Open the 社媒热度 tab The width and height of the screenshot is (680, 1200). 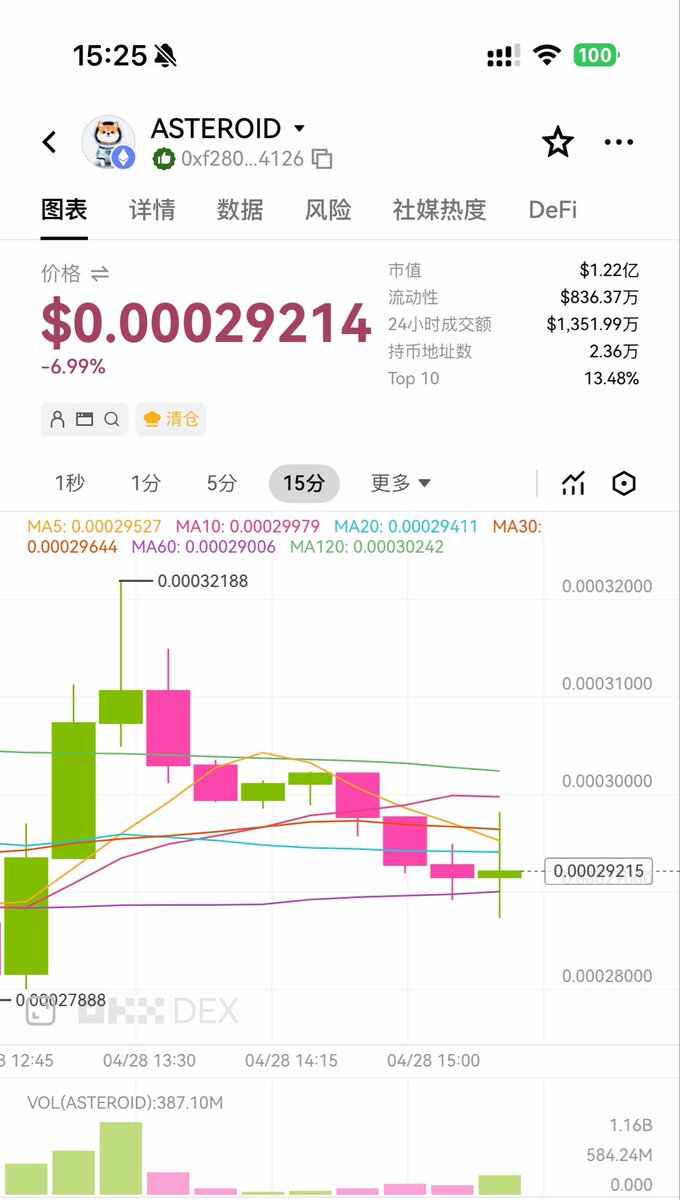click(439, 210)
